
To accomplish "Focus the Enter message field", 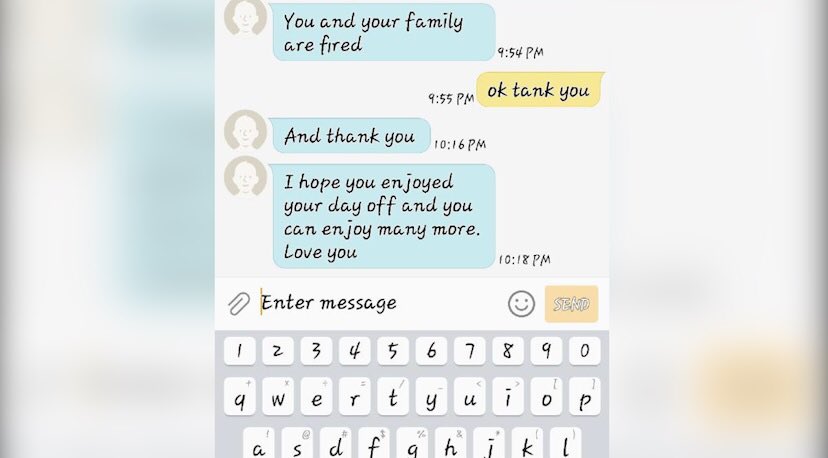I will [x=380, y=303].
